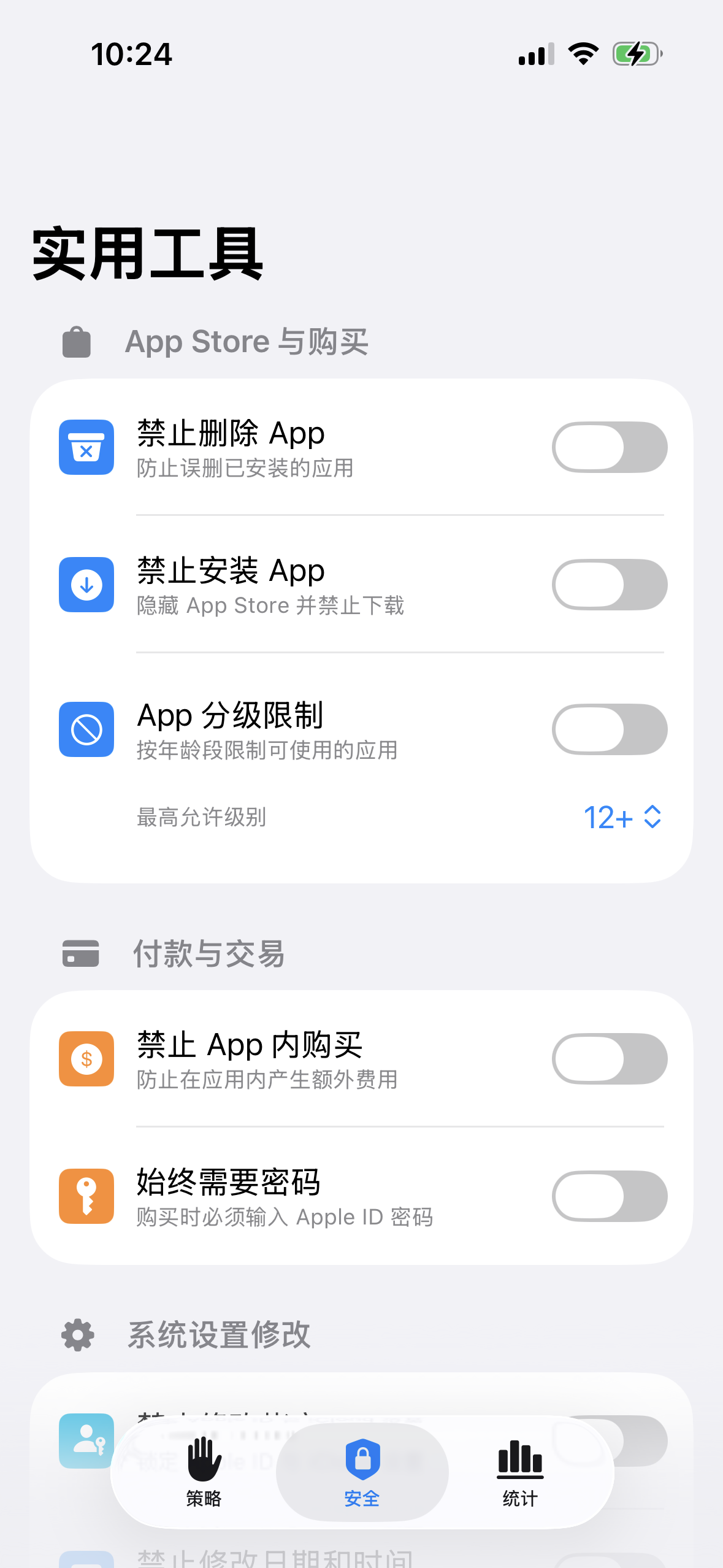Enable 禁止 App 内购买

click(610, 1059)
